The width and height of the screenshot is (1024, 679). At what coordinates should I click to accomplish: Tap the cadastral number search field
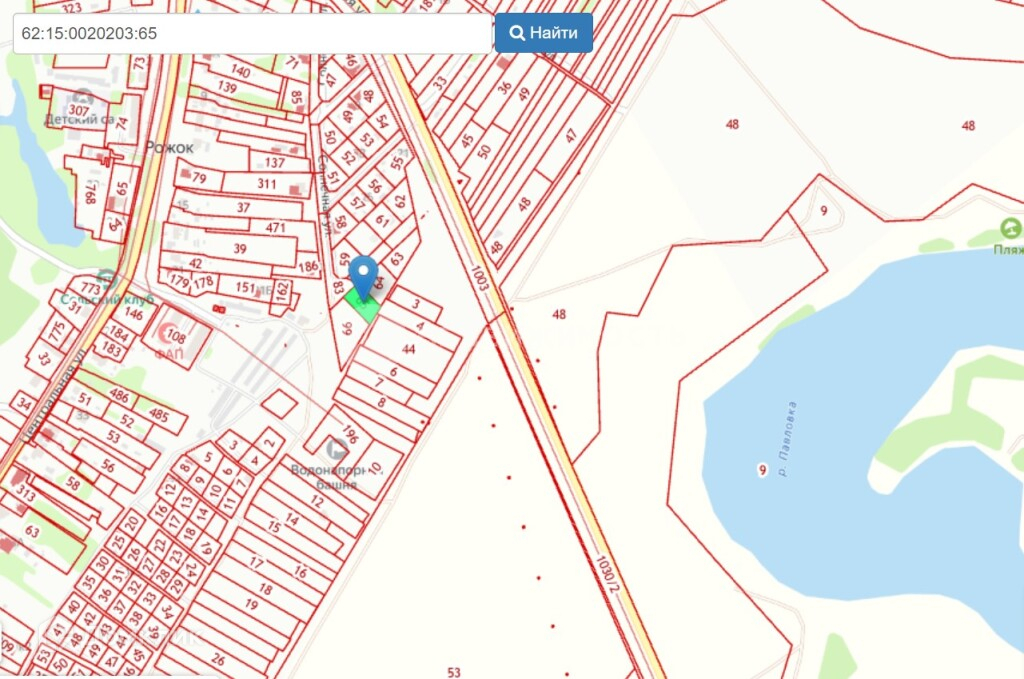pyautogui.click(x=252, y=33)
